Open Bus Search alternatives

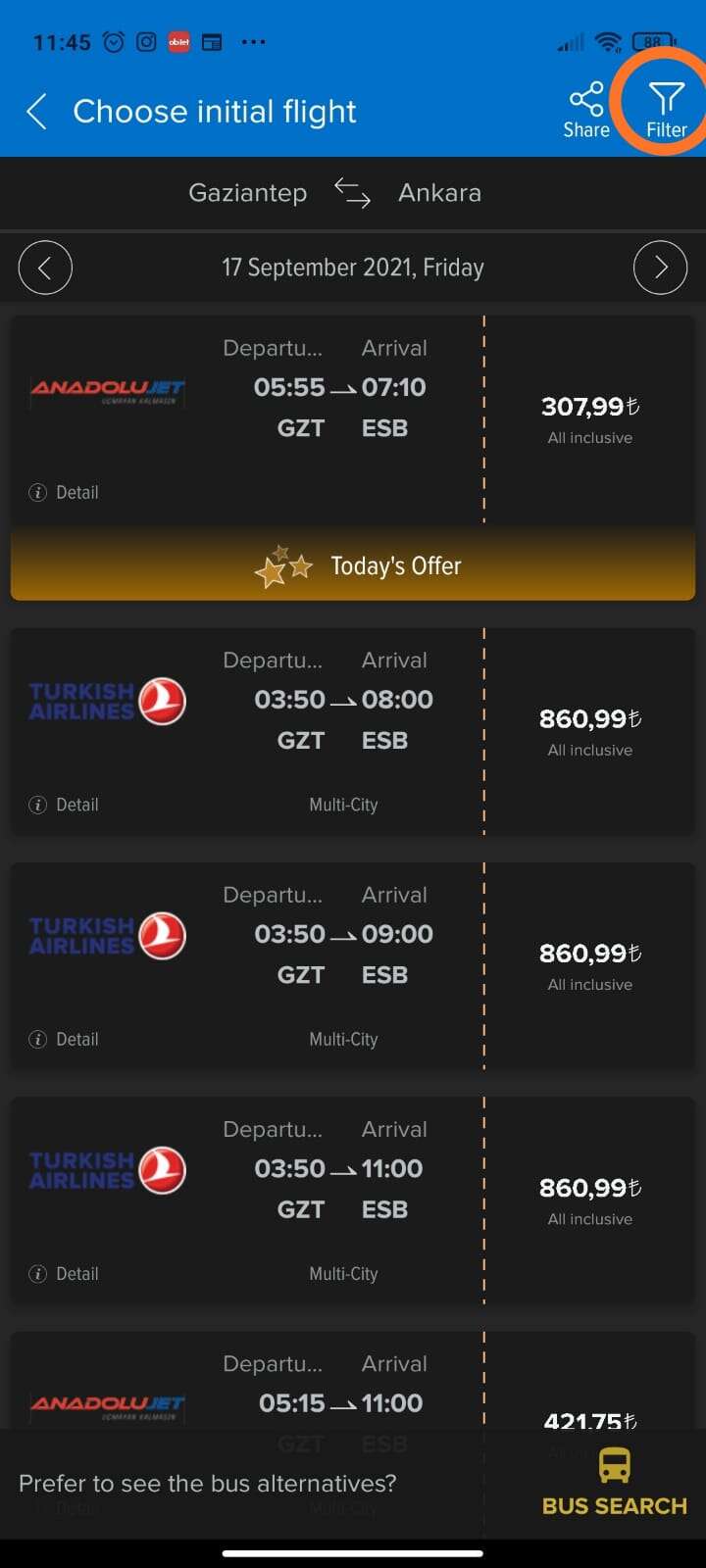[x=615, y=1483]
